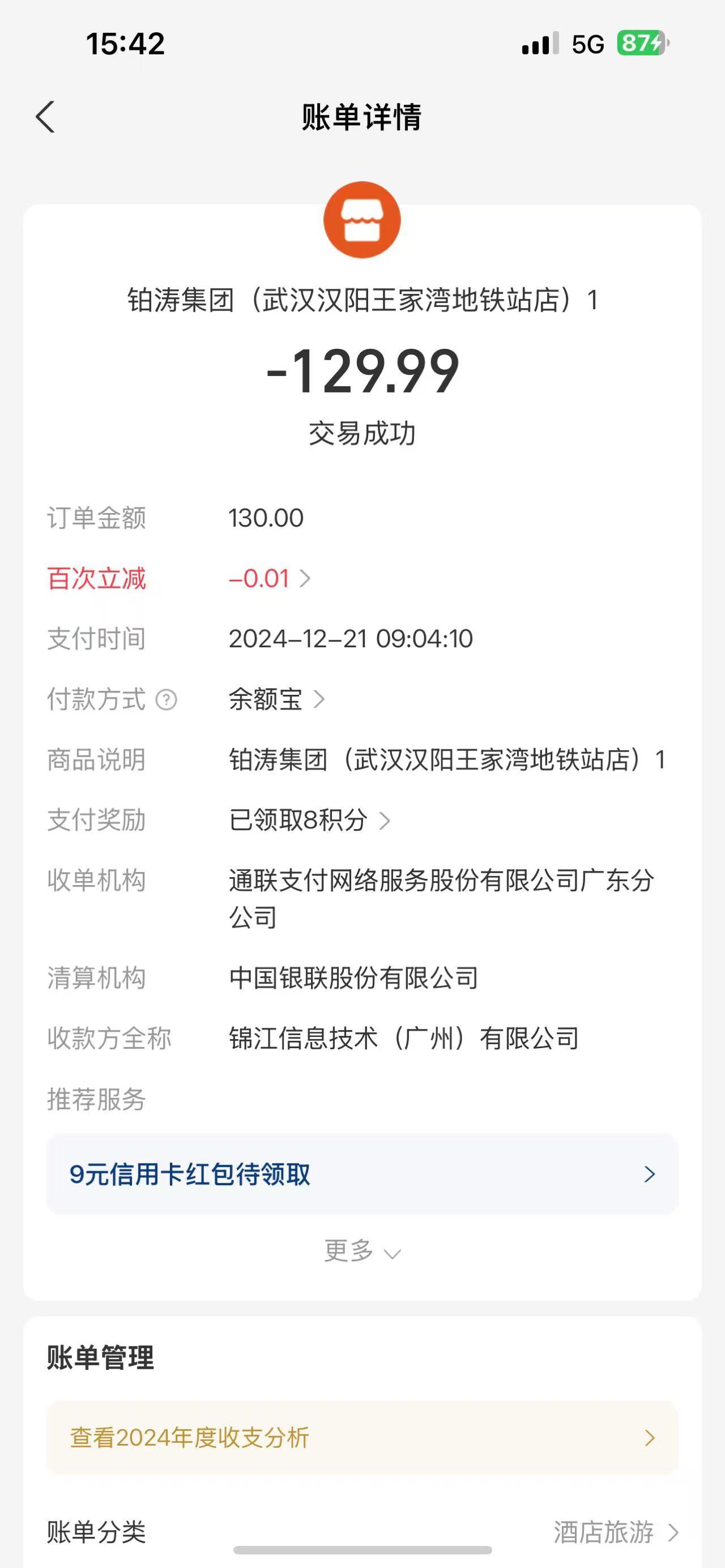725x1568 pixels.
Task: Go back from the 账单详情 page
Action: tap(46, 117)
